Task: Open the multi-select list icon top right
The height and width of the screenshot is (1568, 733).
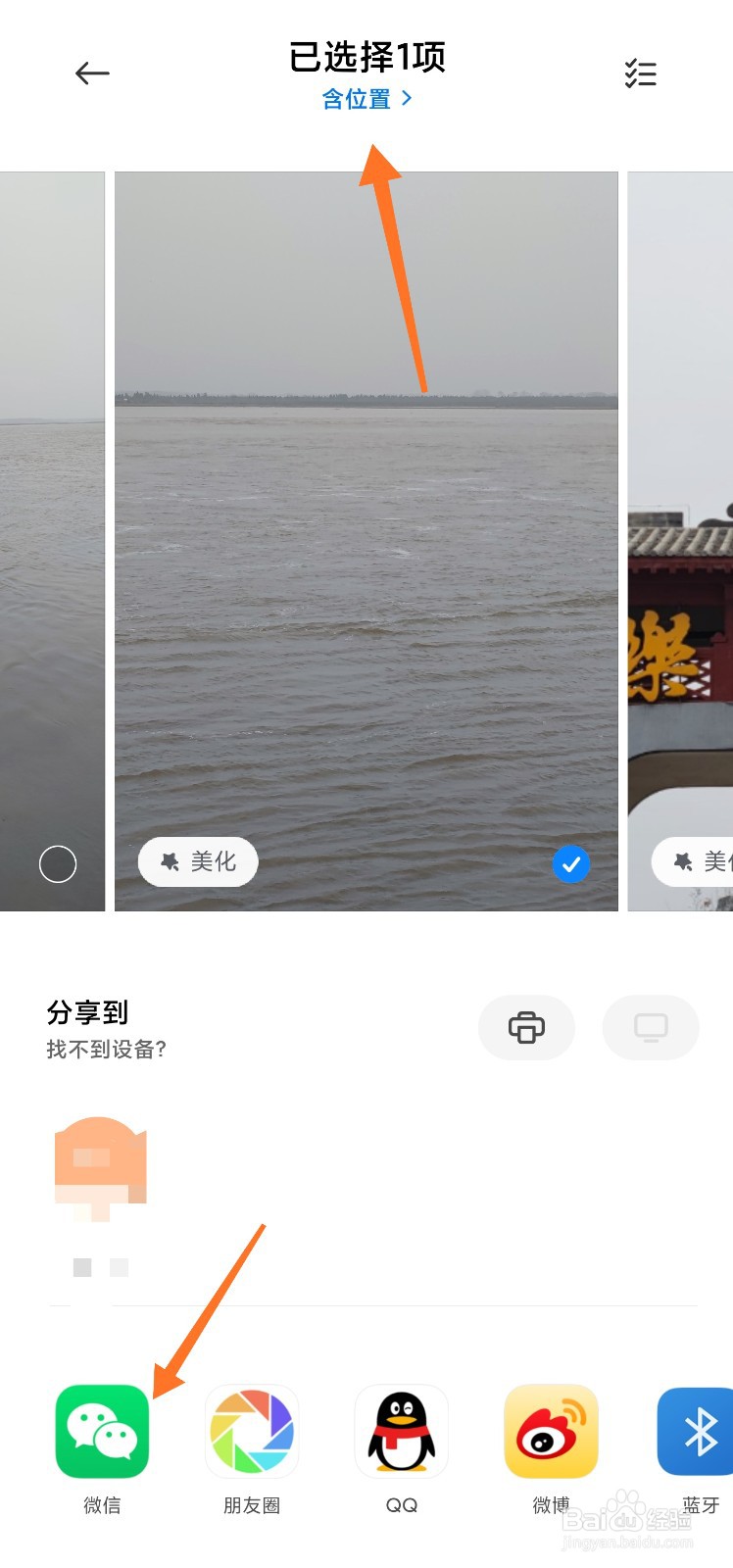Action: point(641,73)
